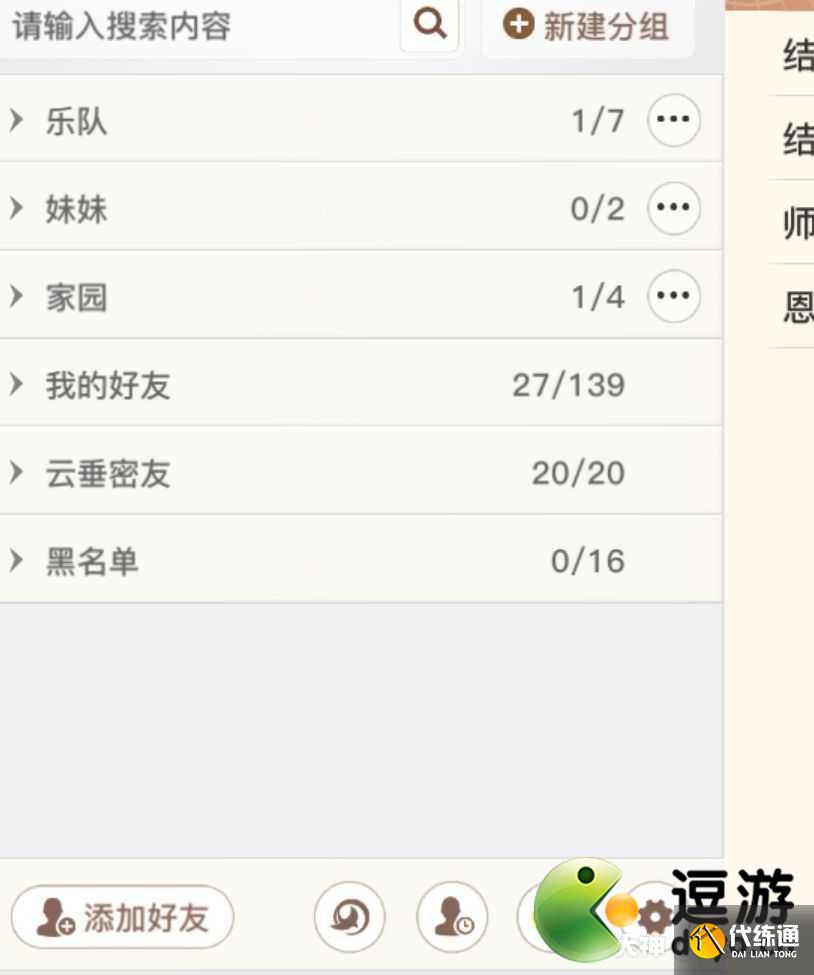This screenshot has height=975, width=814.
Task: Tap the 添加好友 button
Action: (122, 917)
